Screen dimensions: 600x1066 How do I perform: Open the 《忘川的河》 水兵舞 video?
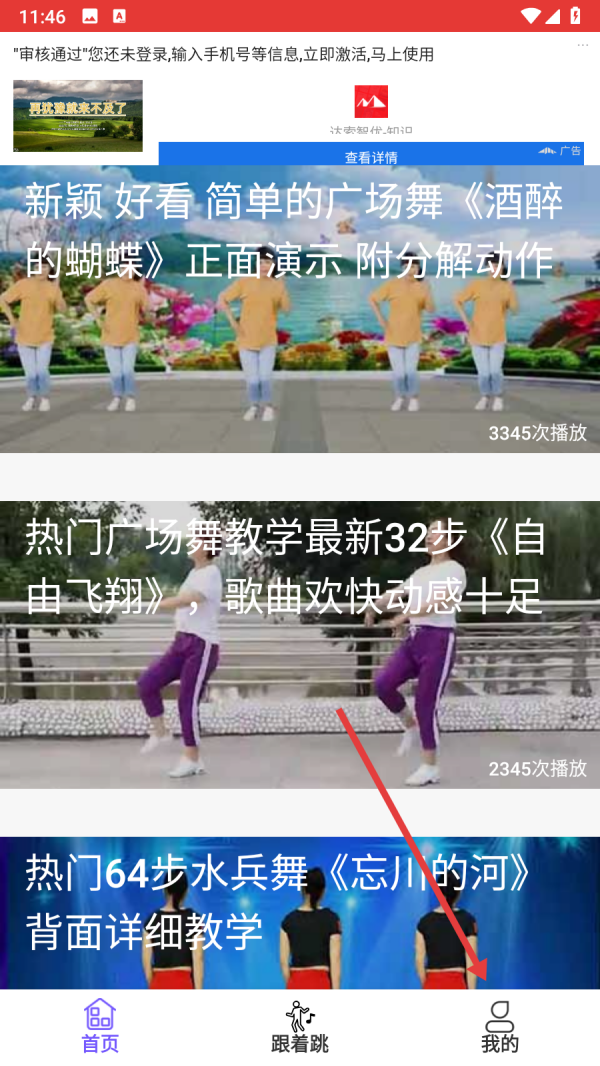[300, 912]
